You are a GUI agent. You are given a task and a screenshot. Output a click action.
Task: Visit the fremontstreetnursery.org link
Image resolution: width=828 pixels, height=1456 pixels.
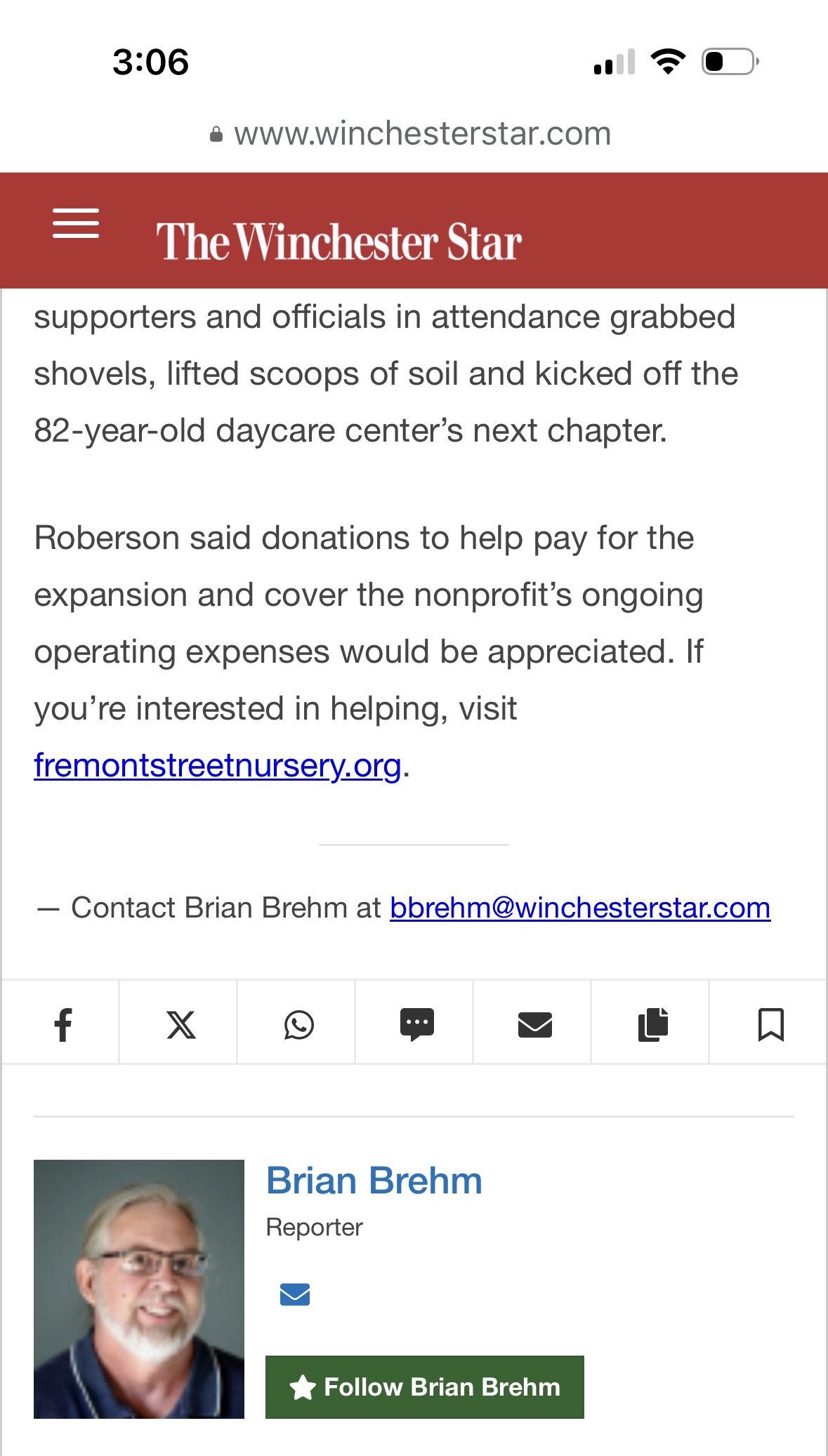(x=218, y=765)
